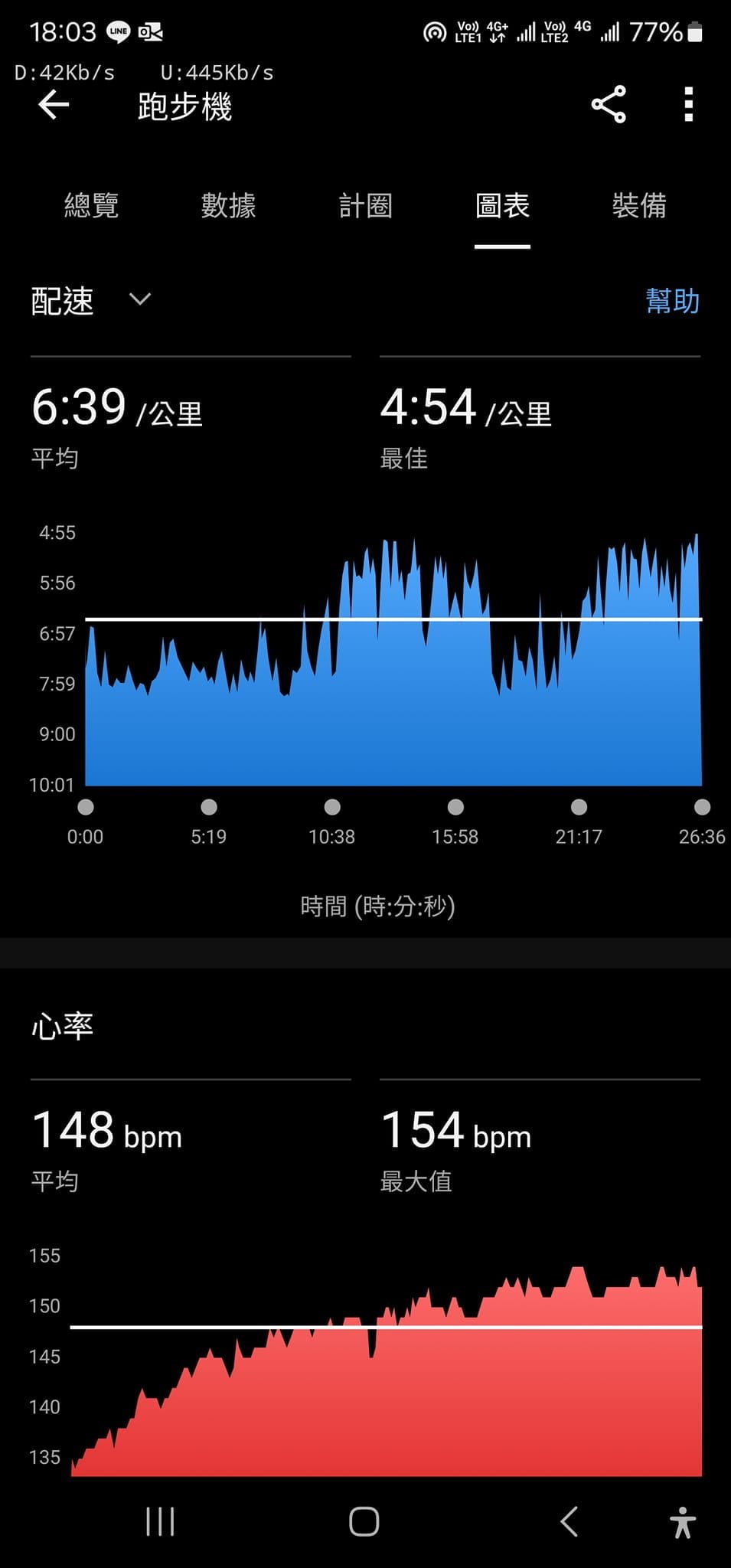
Task: Tap the 幫助 link
Action: (x=671, y=302)
